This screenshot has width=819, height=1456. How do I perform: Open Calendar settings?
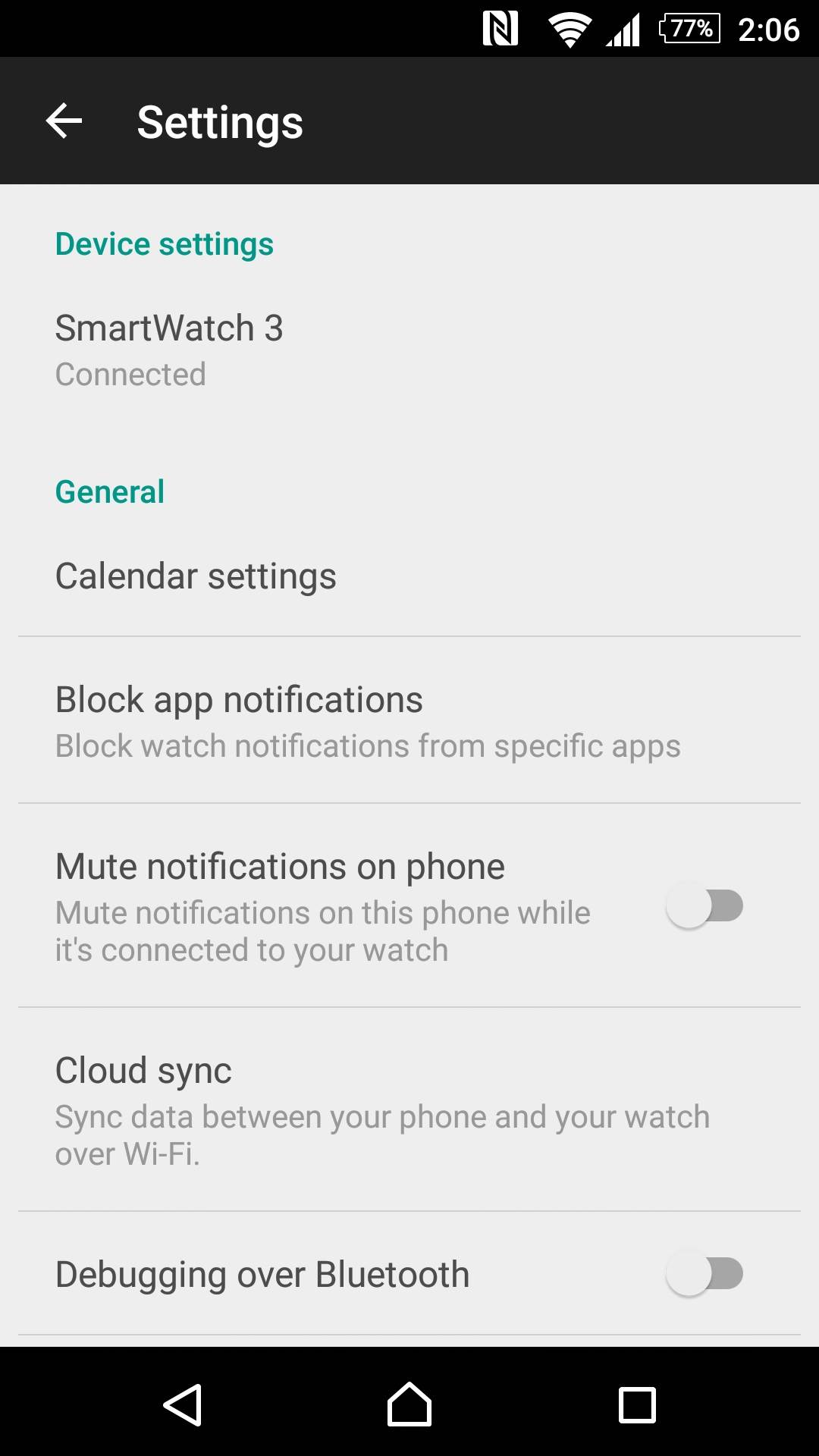(196, 576)
